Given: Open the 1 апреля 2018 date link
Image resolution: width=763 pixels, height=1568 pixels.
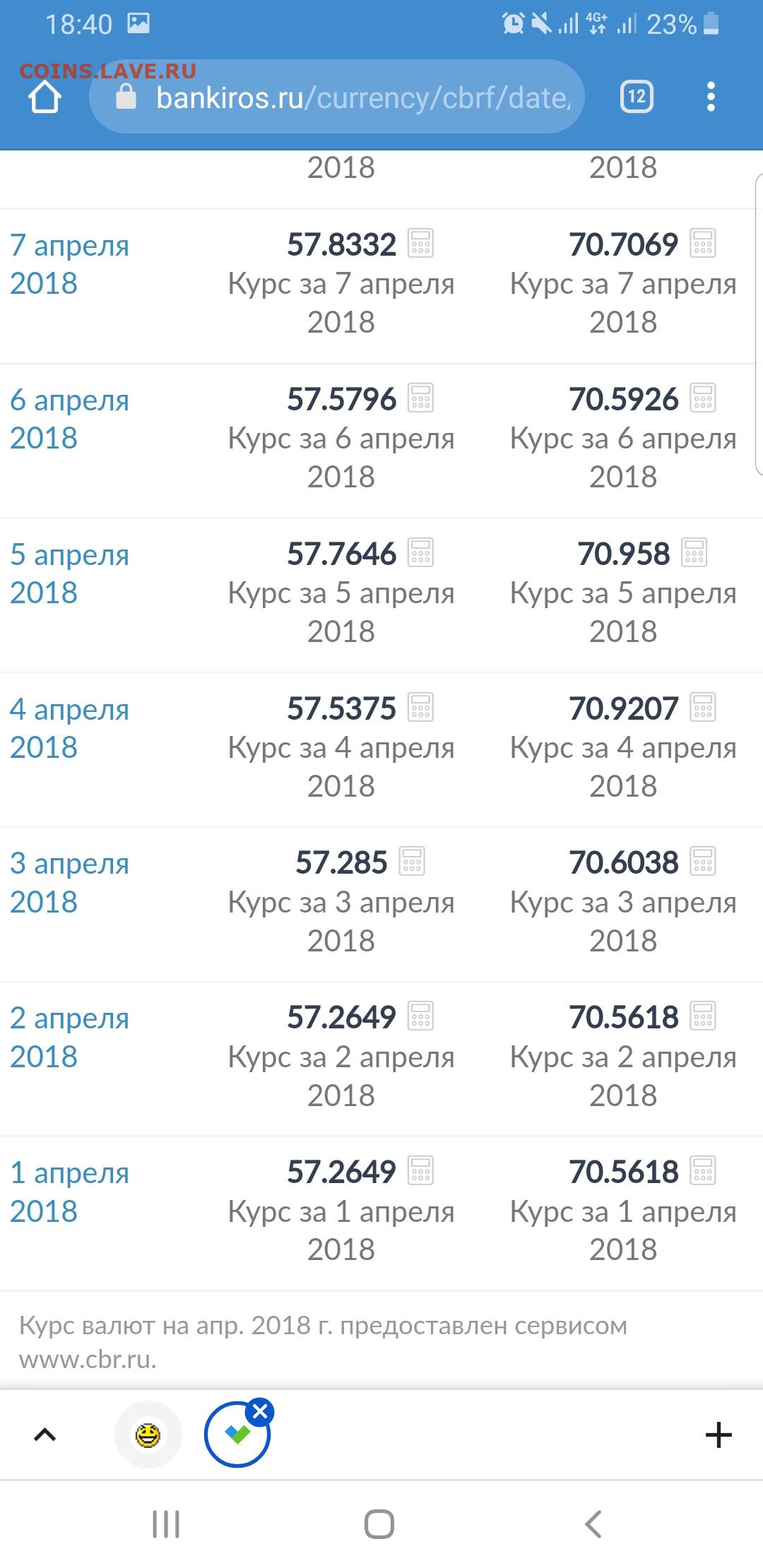Looking at the screenshot, I should click(x=69, y=1192).
